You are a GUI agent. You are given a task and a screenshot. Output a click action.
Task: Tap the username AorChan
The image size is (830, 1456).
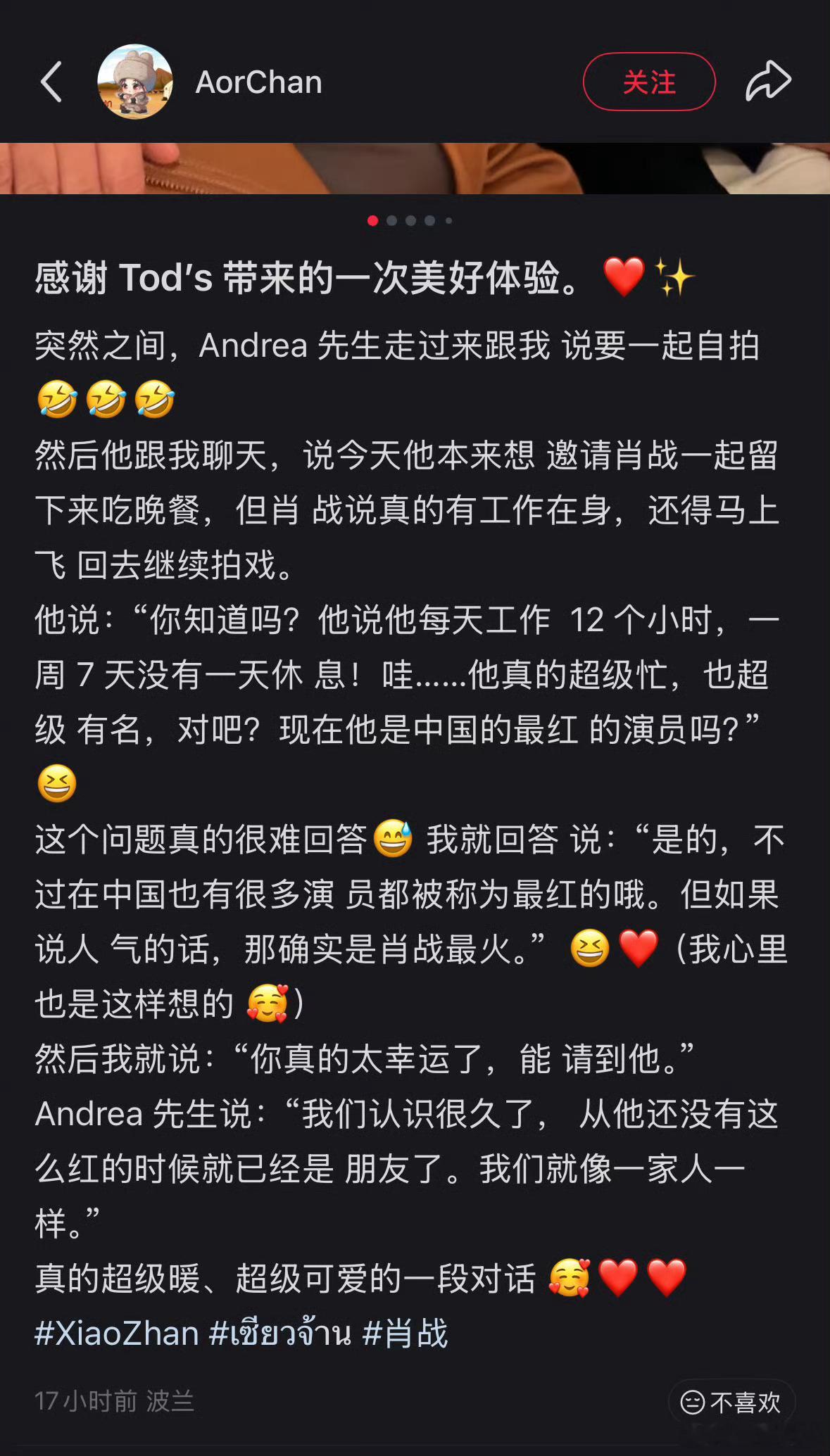click(x=260, y=82)
